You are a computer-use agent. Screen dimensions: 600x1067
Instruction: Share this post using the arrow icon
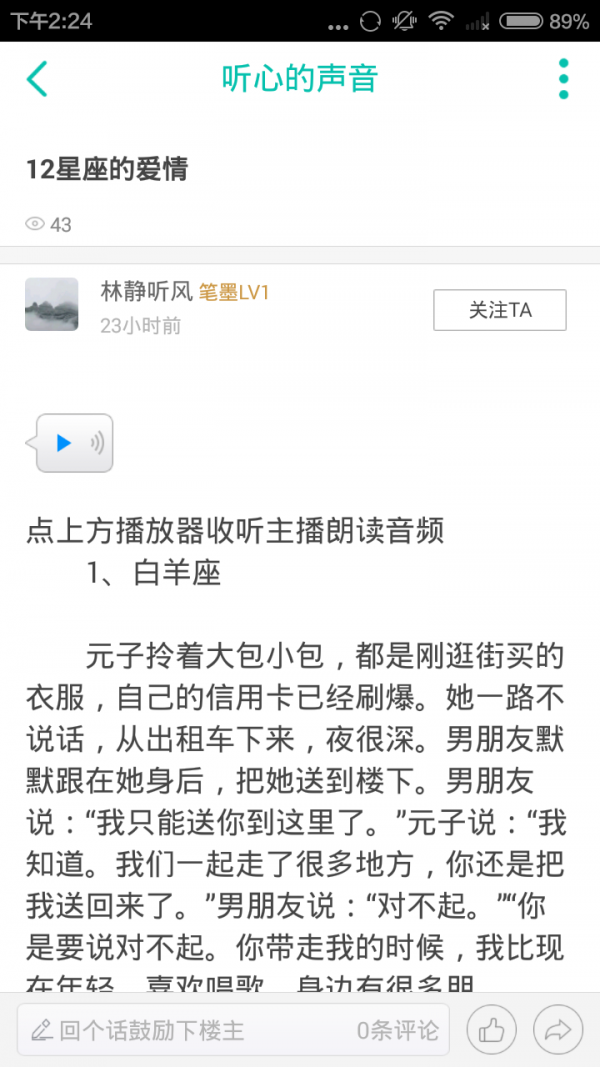pyautogui.click(x=558, y=1030)
